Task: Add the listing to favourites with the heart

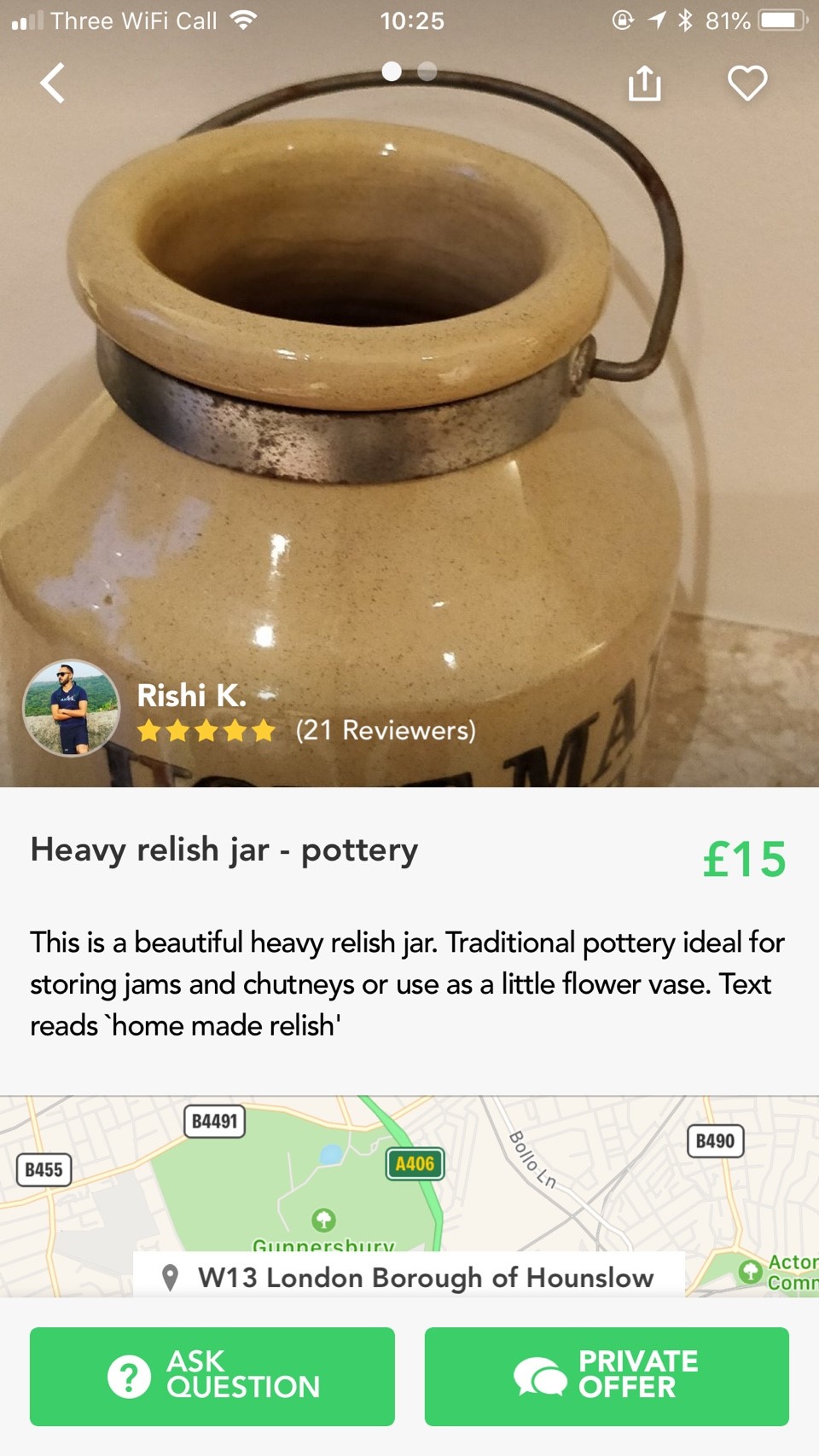Action: tap(747, 84)
